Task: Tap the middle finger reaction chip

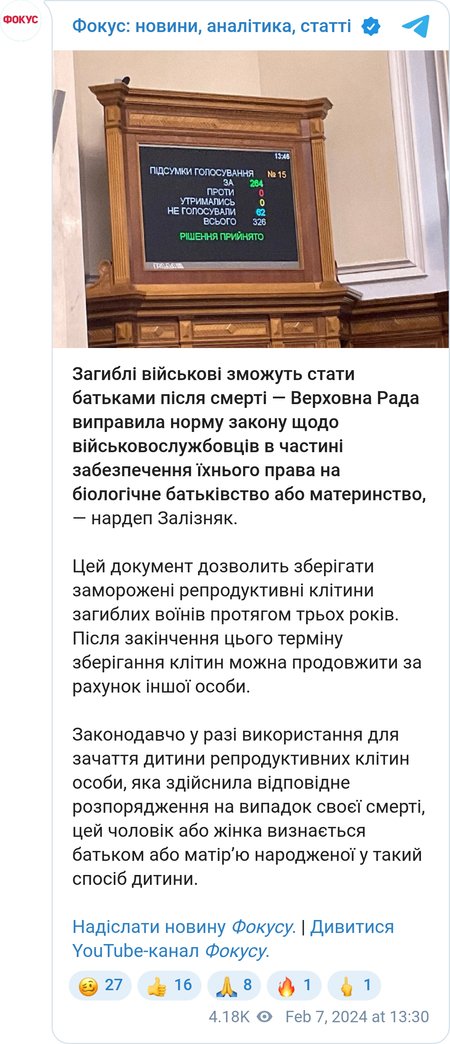Action: 353,985
